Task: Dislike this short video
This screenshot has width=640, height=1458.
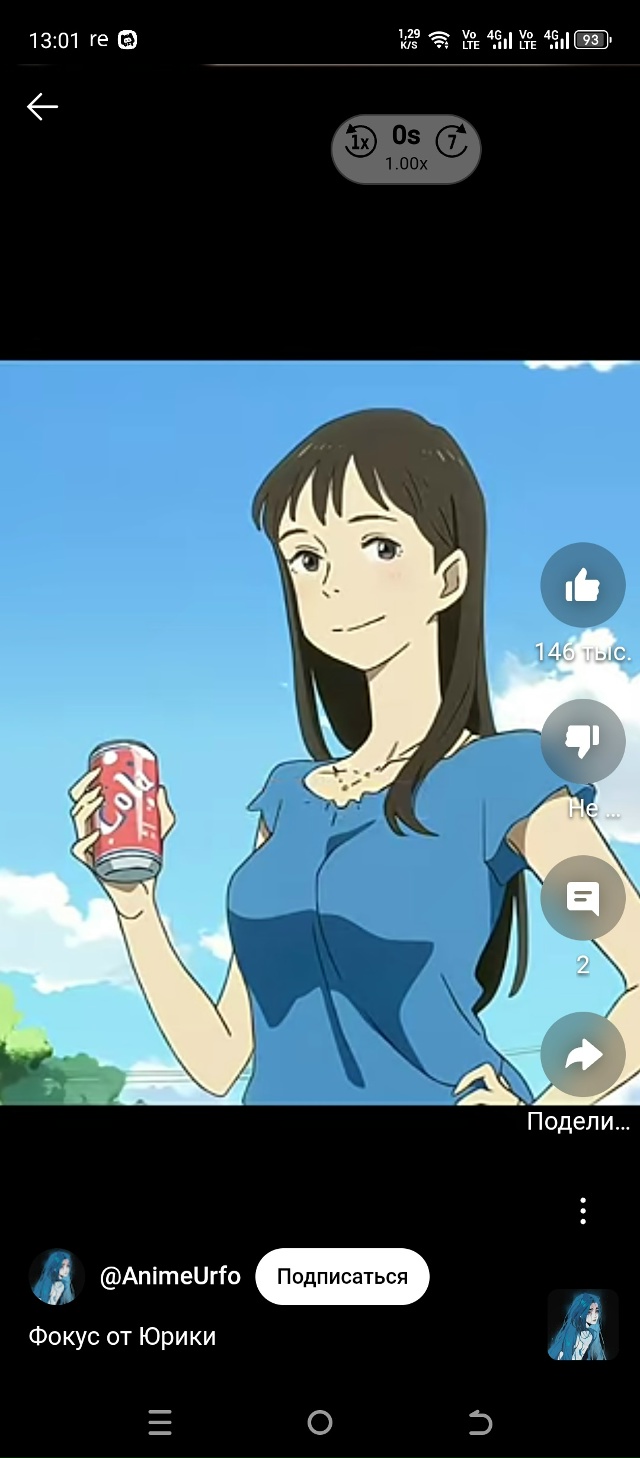Action: pyautogui.click(x=582, y=741)
